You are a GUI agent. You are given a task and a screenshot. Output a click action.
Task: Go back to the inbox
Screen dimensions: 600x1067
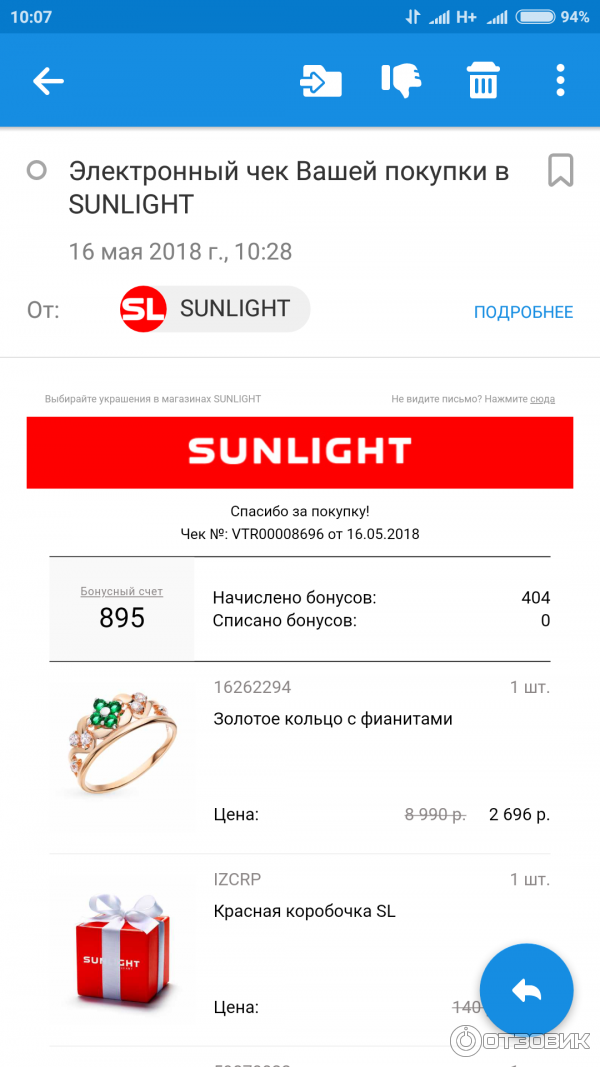[48, 82]
